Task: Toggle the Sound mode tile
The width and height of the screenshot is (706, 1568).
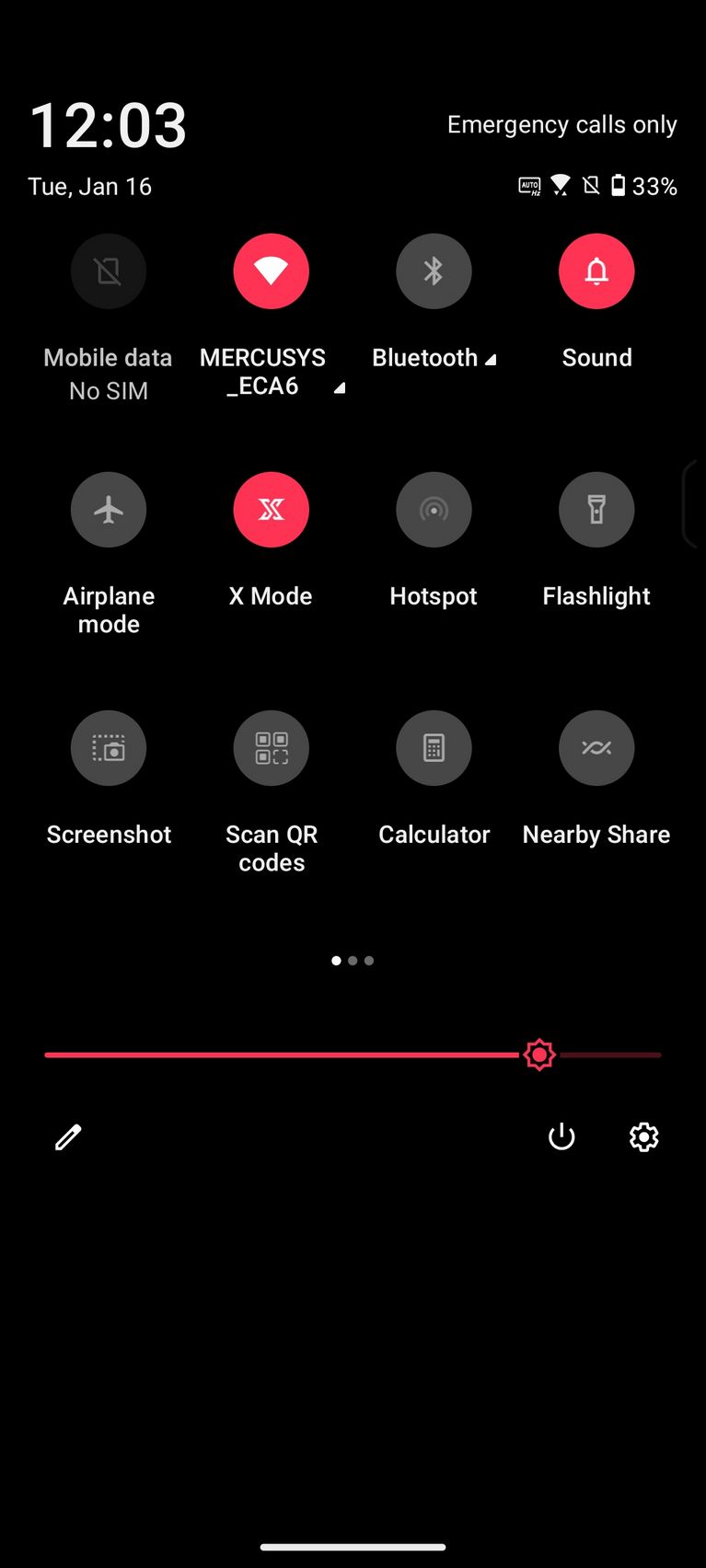Action: coord(596,271)
